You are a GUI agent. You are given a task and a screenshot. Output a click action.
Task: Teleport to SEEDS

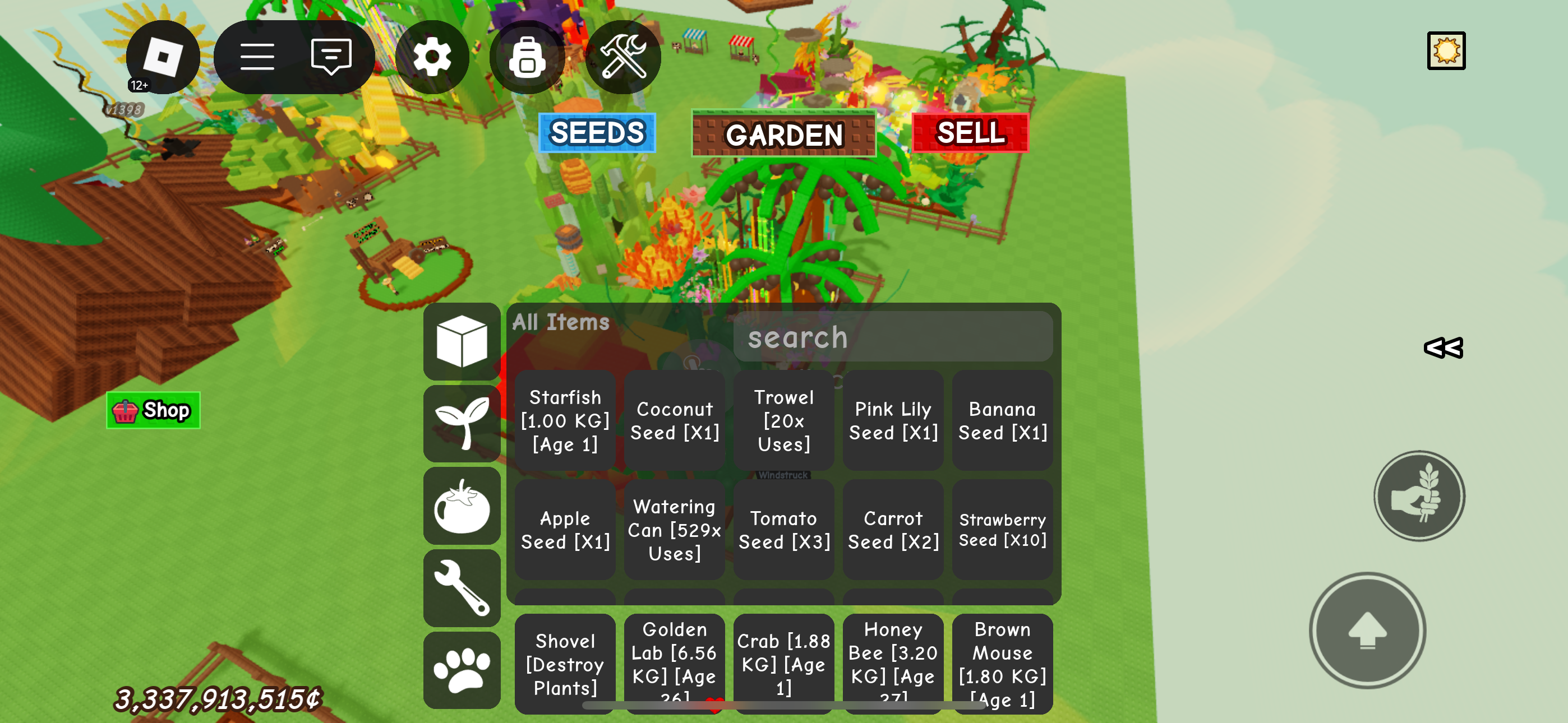tap(597, 133)
